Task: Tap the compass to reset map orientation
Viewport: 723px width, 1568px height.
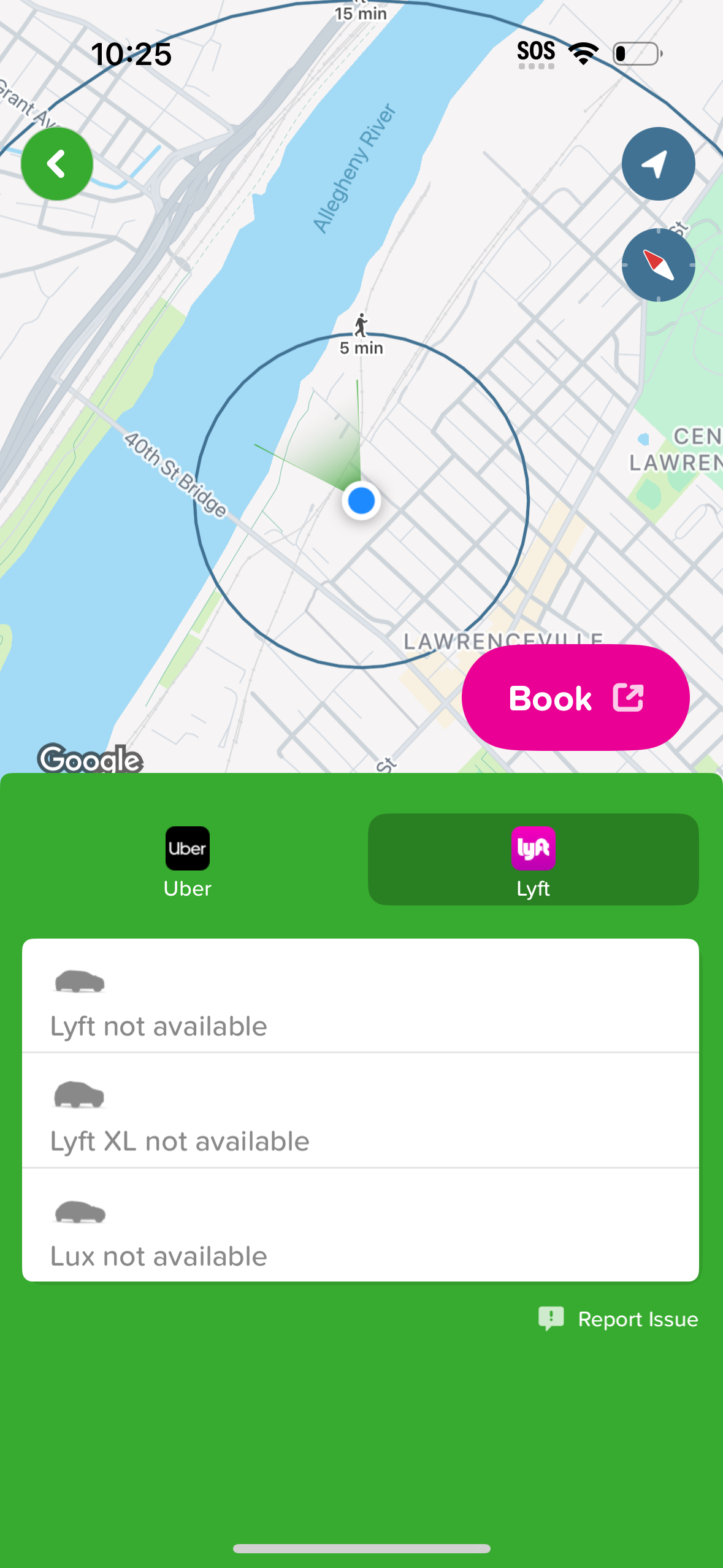Action: [x=657, y=269]
